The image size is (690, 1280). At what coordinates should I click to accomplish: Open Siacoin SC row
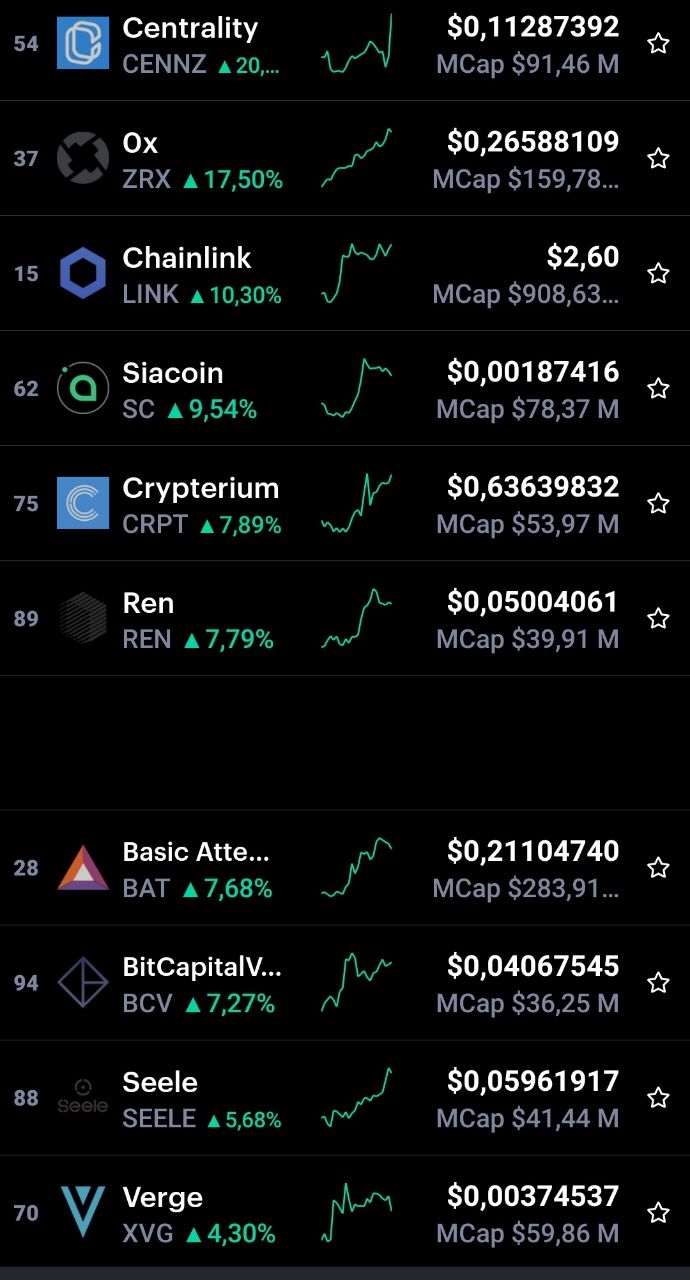[x=345, y=388]
